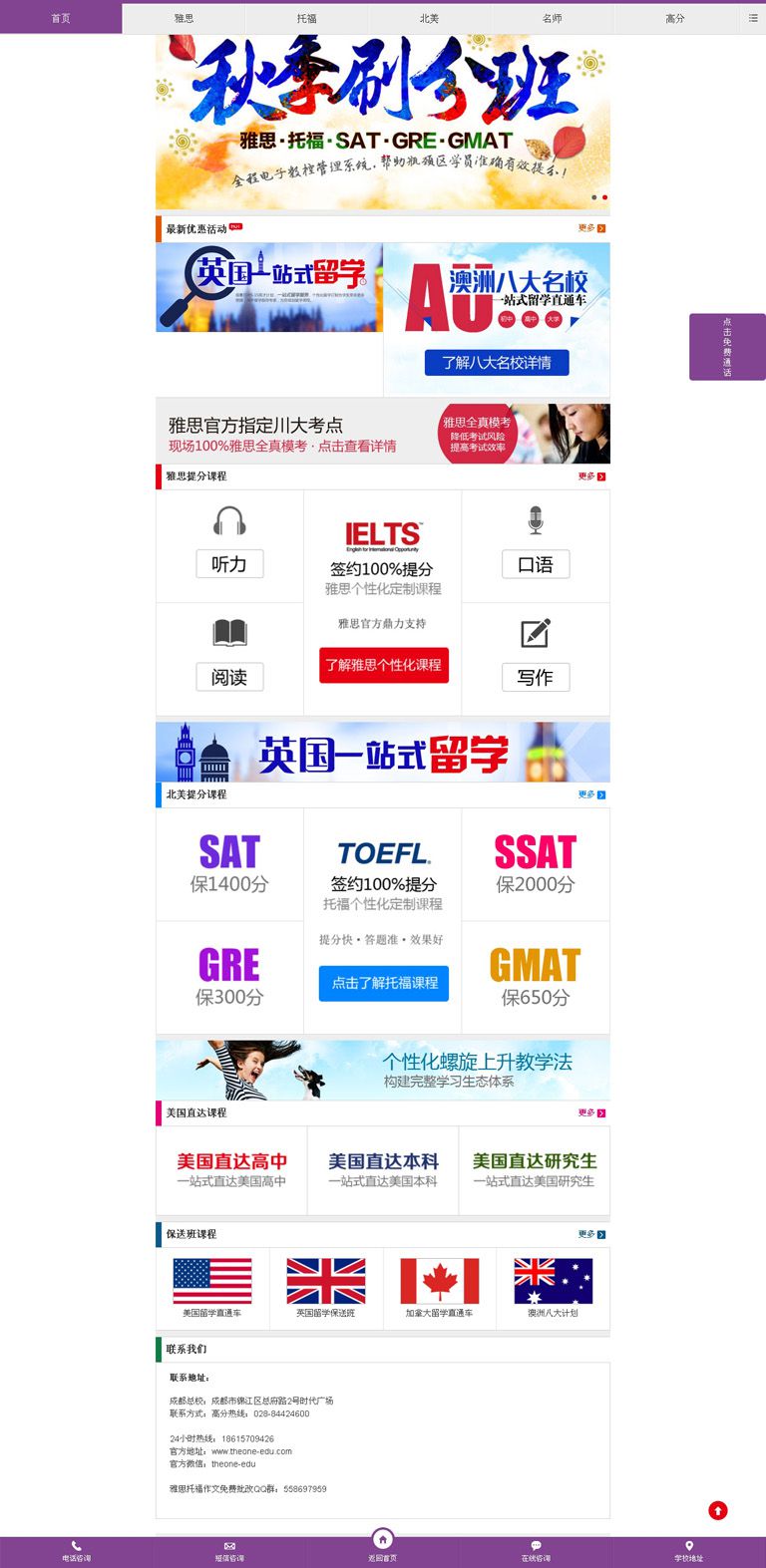The height and width of the screenshot is (1568, 766).
Task: Start 在线咨询 from the bottom bar
Action: tap(536, 1551)
